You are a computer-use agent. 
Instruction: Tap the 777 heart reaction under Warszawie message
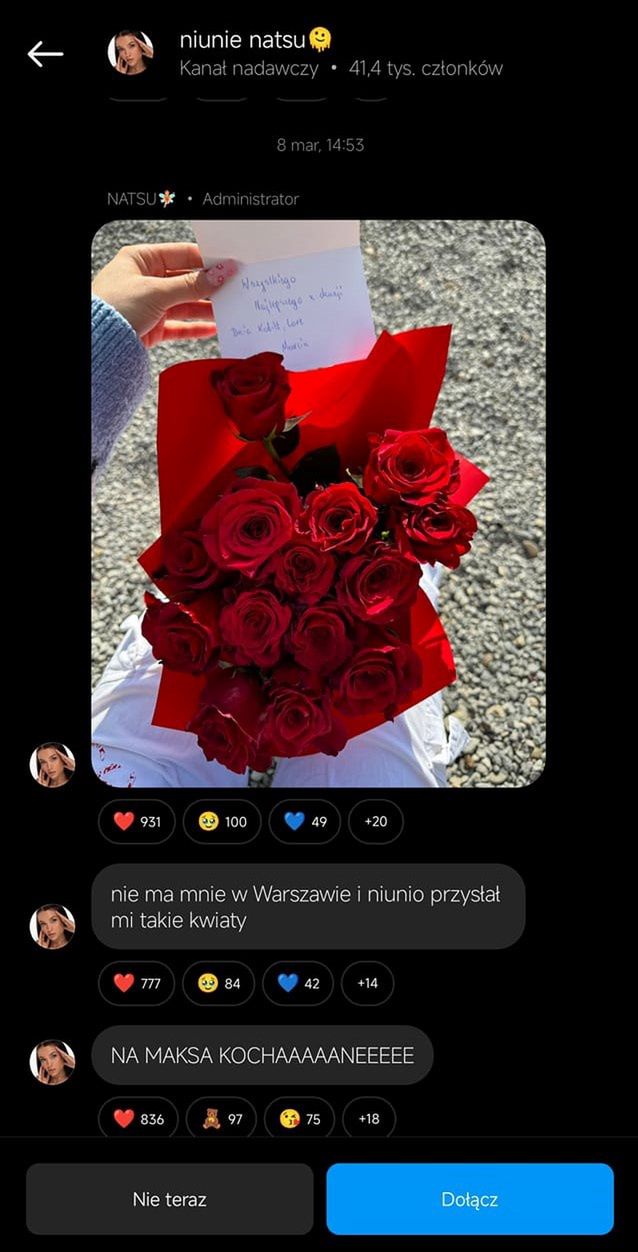pyautogui.click(x=137, y=983)
